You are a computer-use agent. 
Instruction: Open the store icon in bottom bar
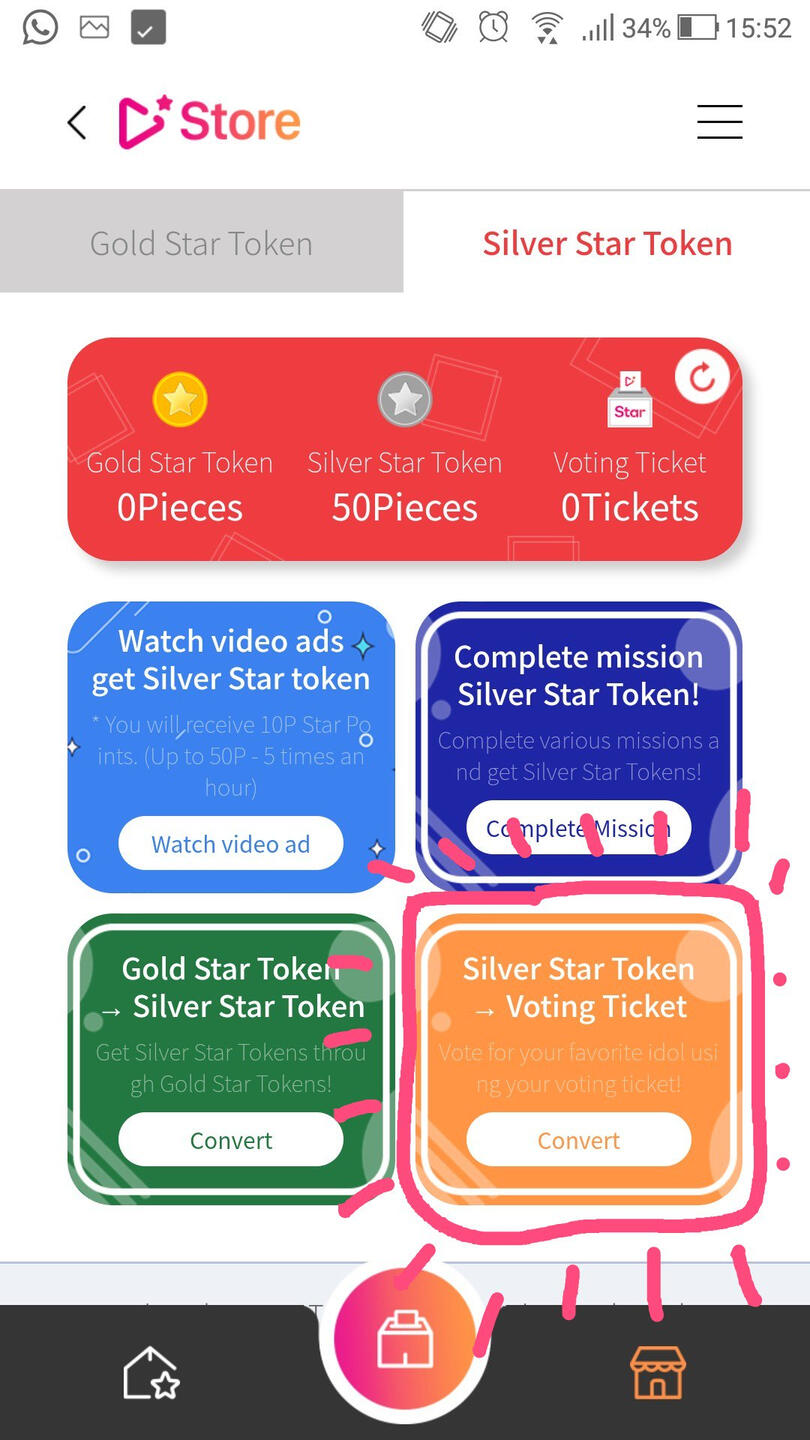[658, 1372]
